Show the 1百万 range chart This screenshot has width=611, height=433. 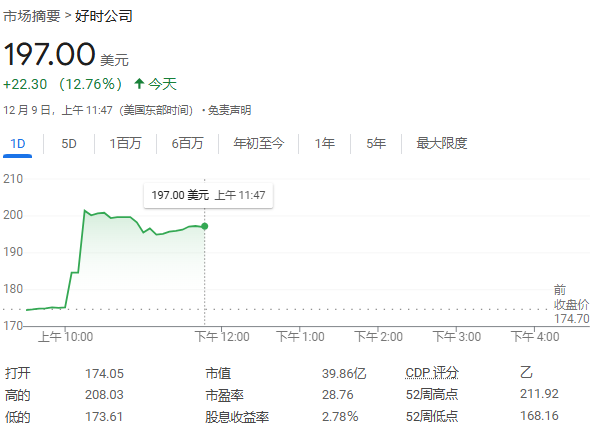[125, 144]
